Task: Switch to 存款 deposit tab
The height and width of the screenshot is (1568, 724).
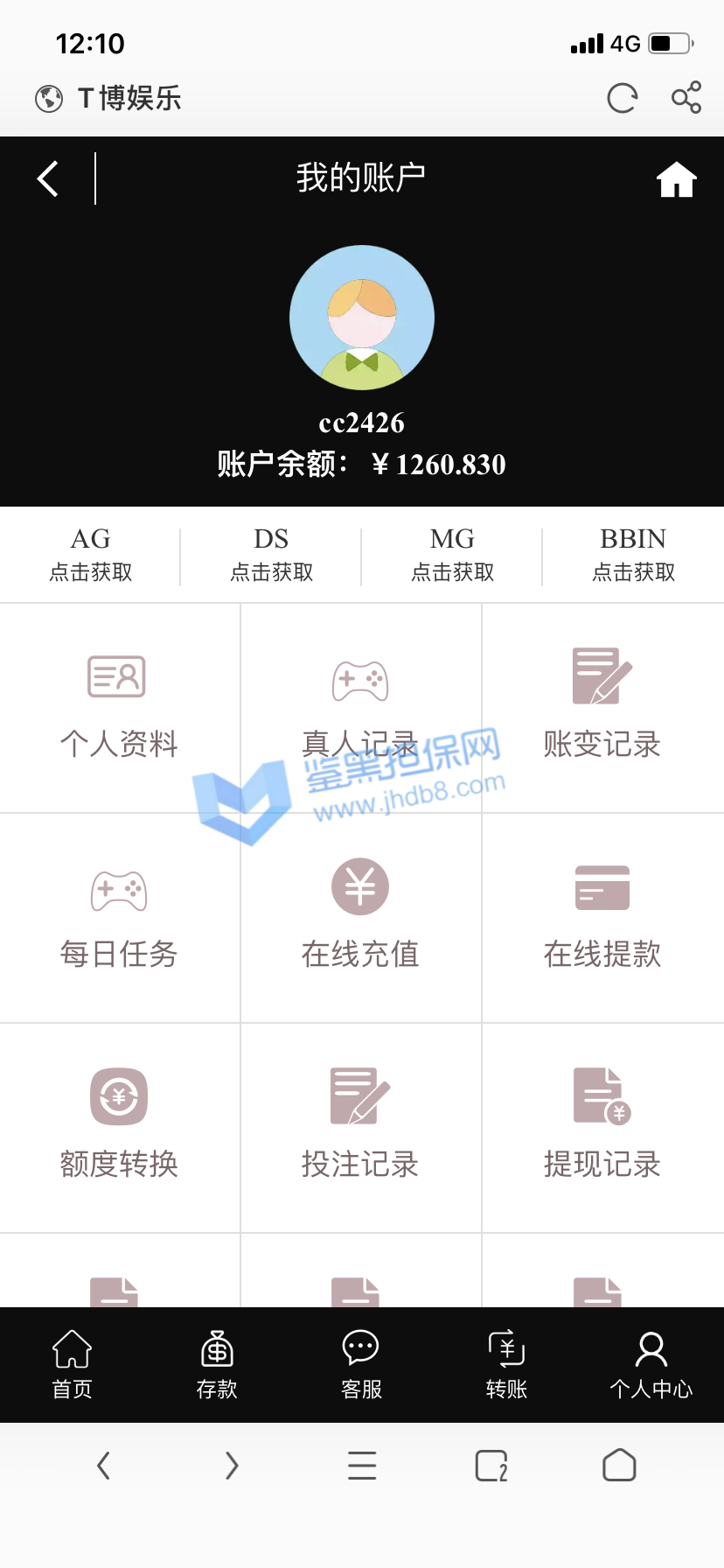Action: [x=217, y=1364]
